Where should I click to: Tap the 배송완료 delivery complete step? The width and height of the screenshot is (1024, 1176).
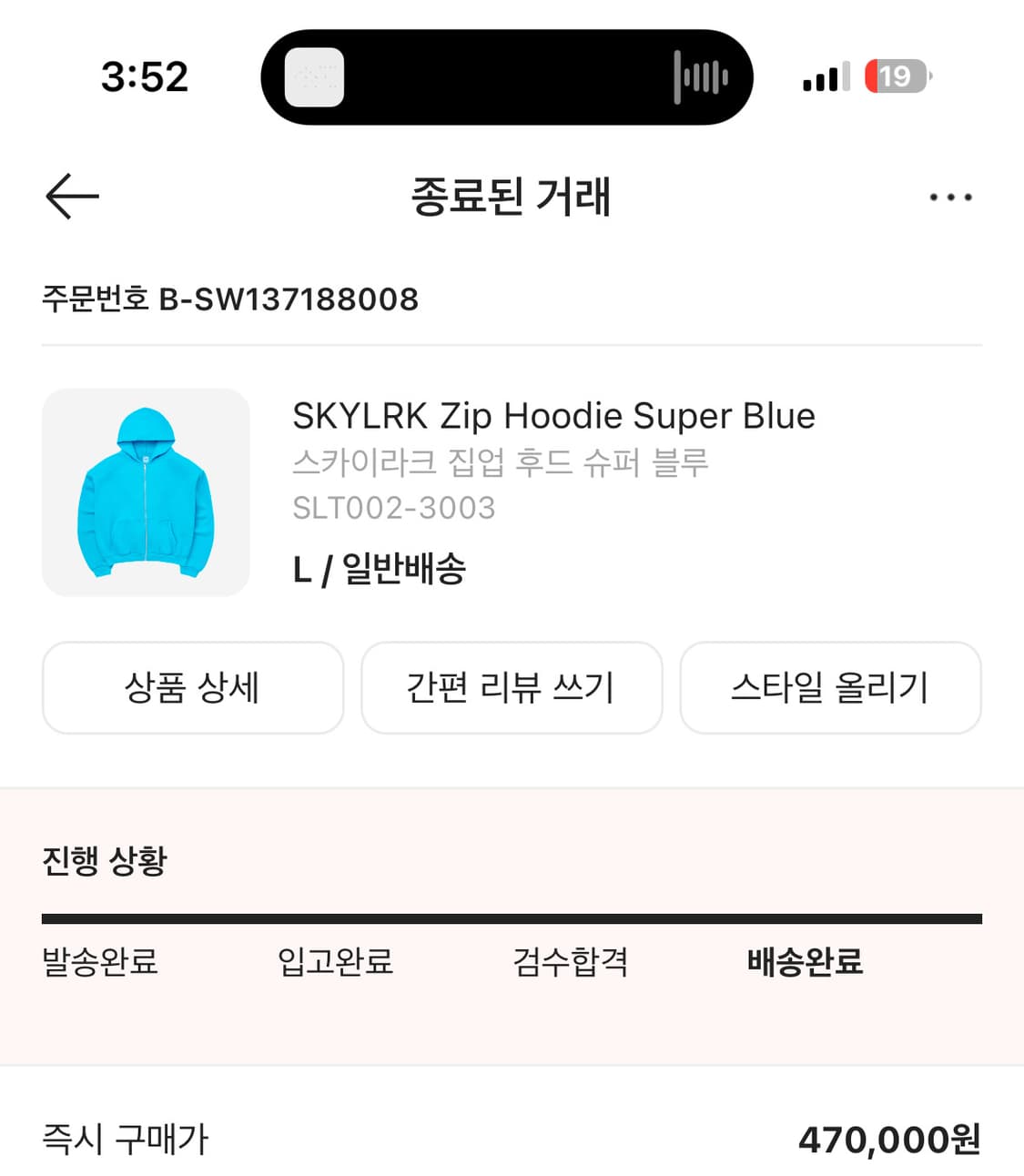coord(806,962)
